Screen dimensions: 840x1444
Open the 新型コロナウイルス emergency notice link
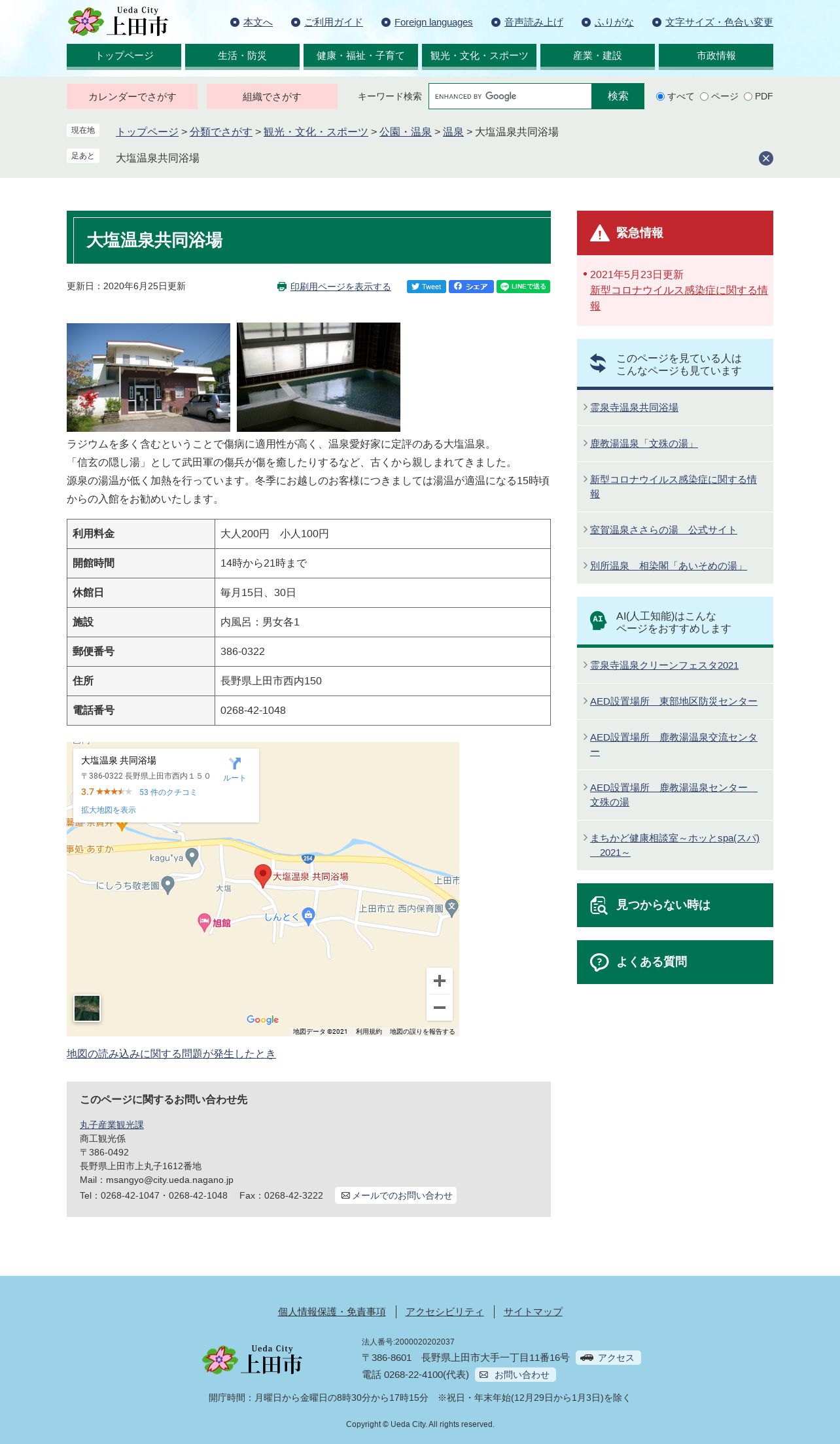[678, 298]
